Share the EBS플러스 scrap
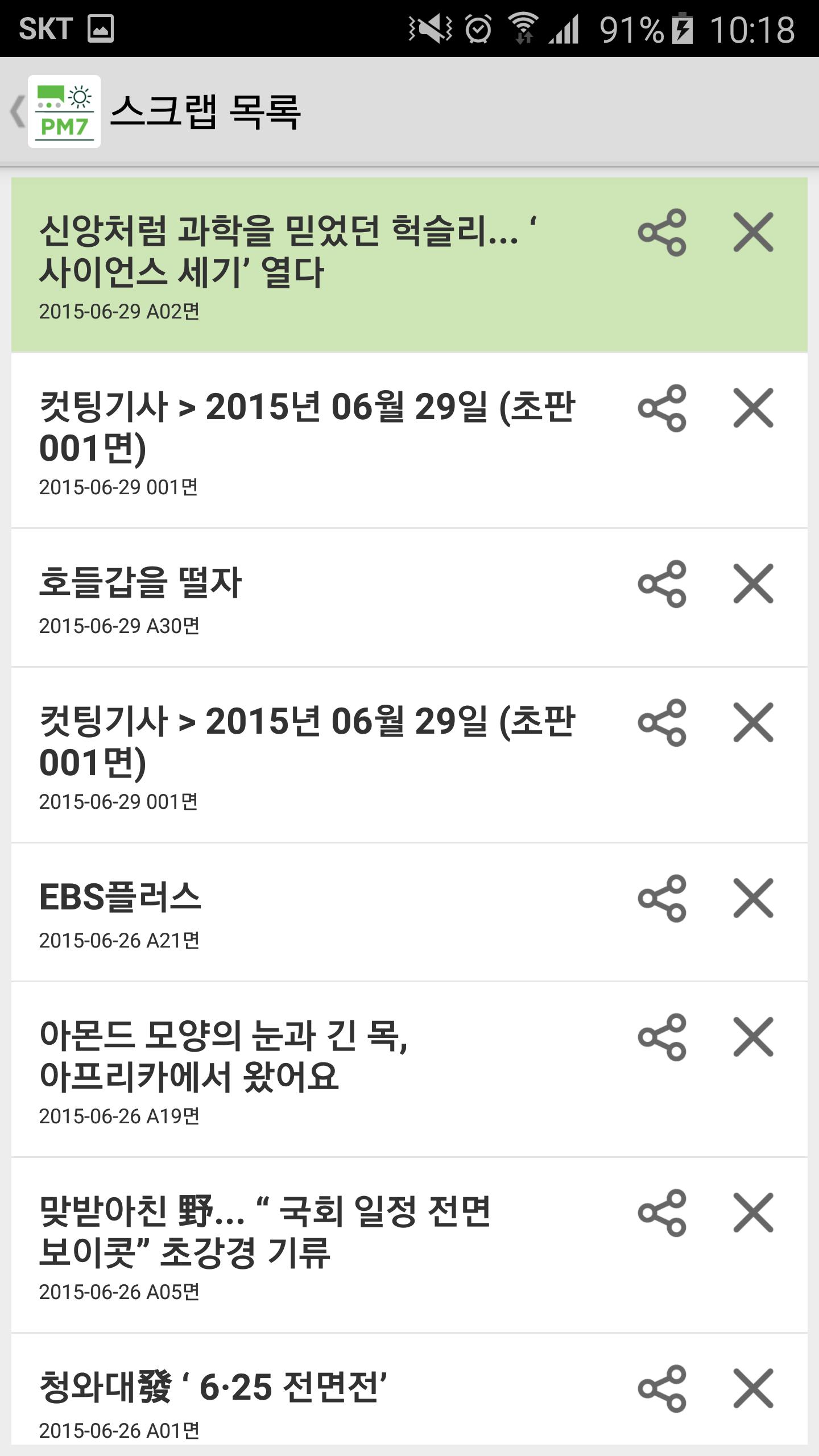 662,898
